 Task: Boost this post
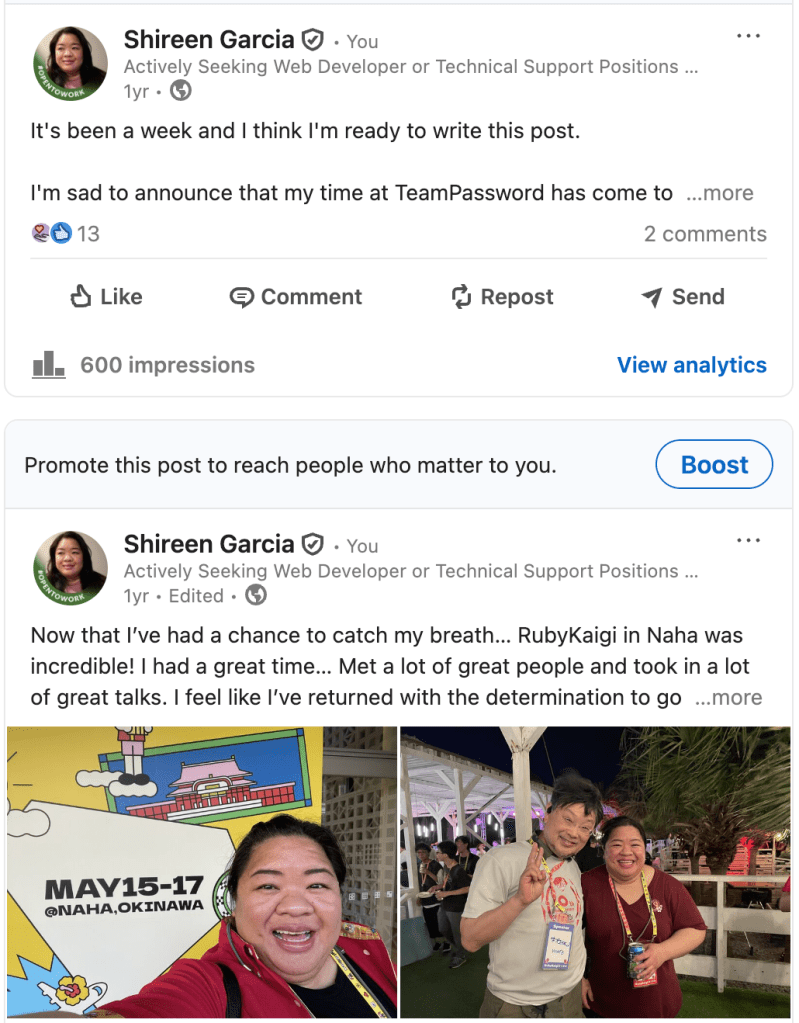pyautogui.click(x=714, y=465)
